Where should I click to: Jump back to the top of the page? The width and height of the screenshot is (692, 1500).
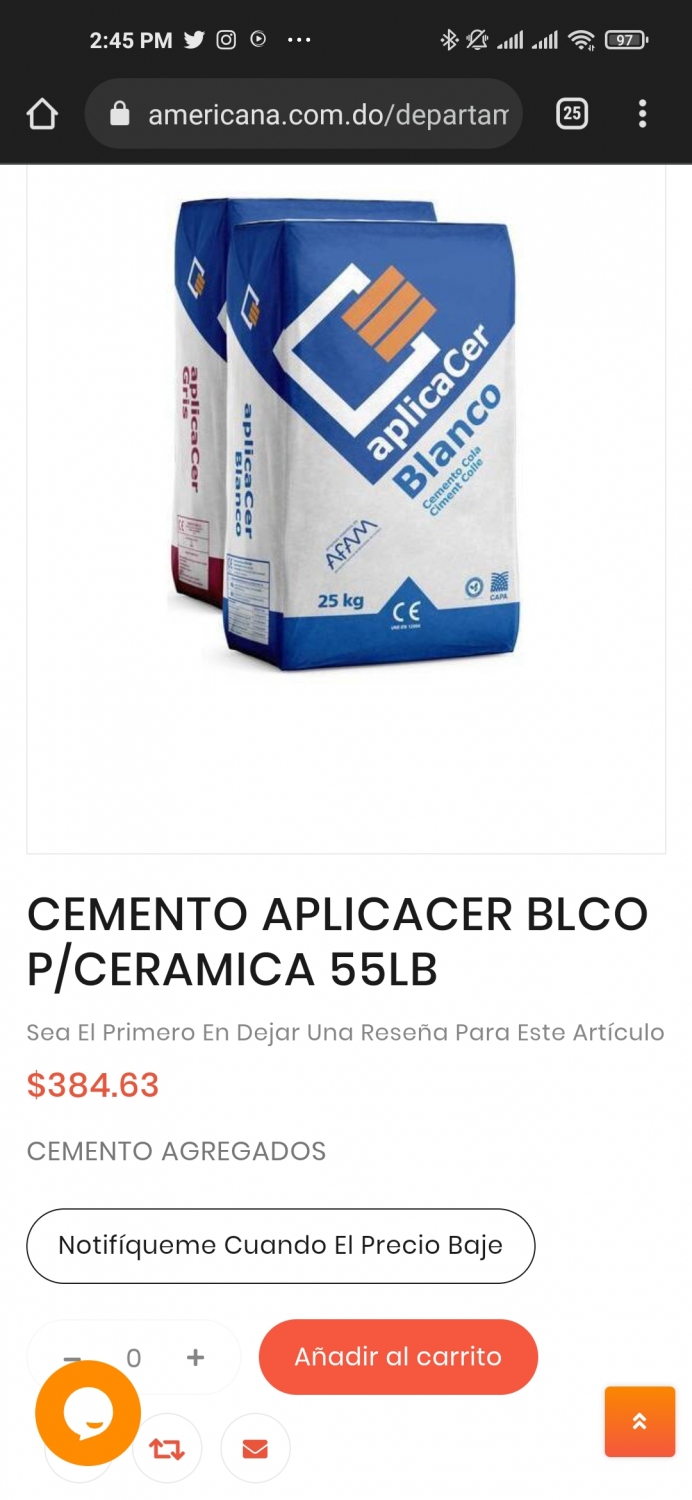click(639, 1421)
